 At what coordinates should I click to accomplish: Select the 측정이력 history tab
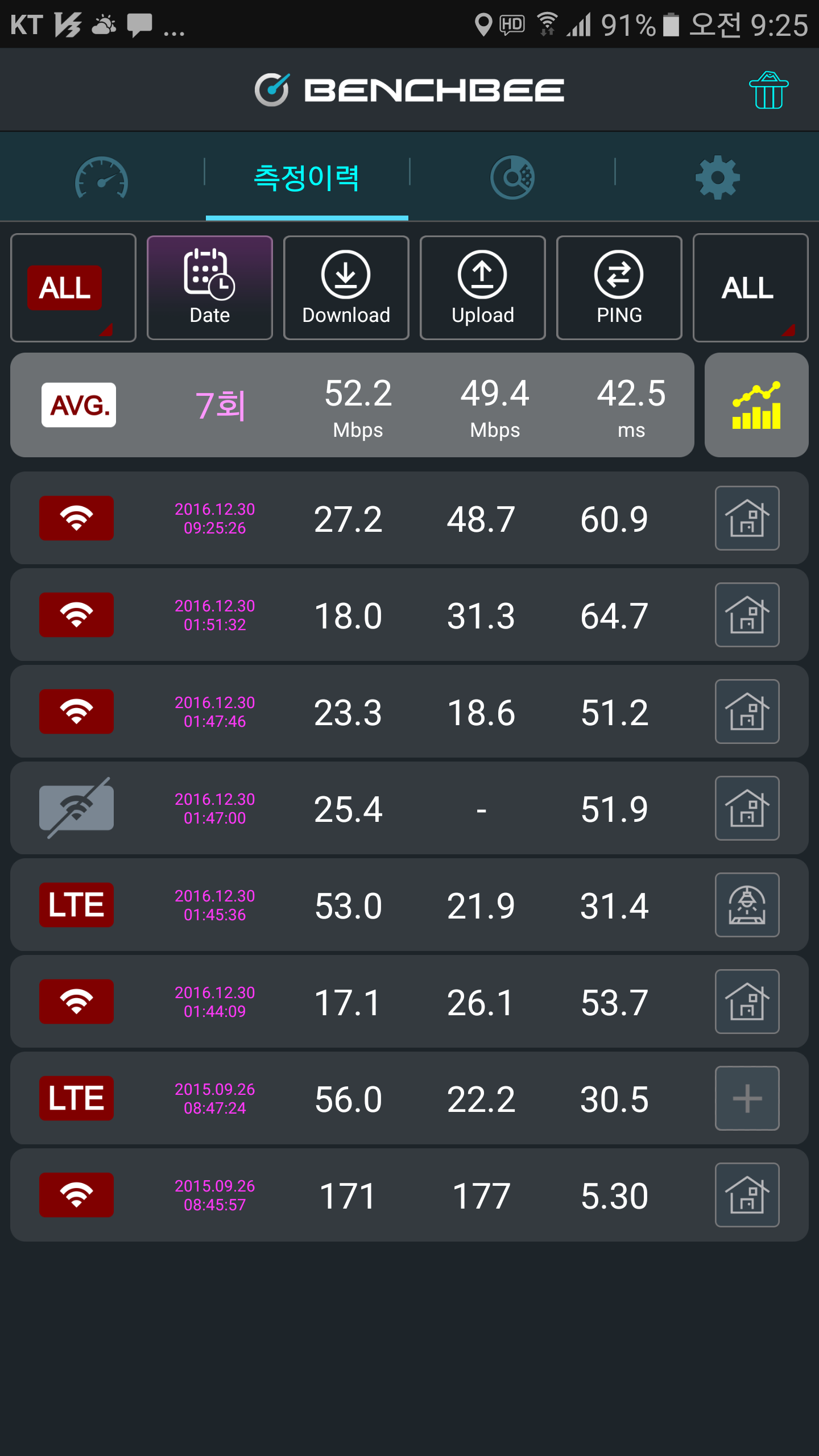307,177
